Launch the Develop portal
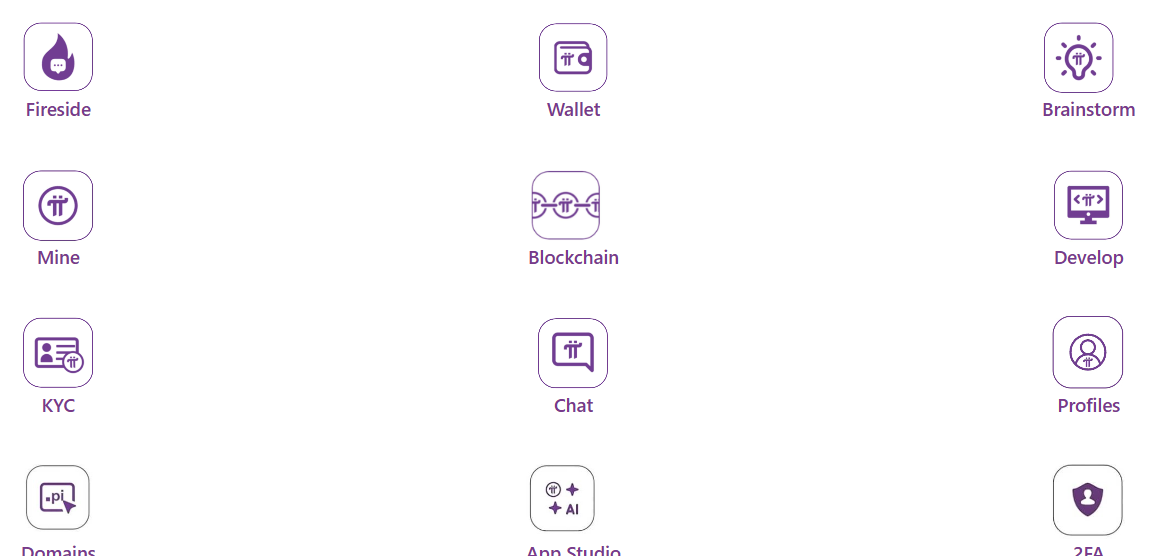Viewport: 1157px width, 556px height. coord(1088,206)
